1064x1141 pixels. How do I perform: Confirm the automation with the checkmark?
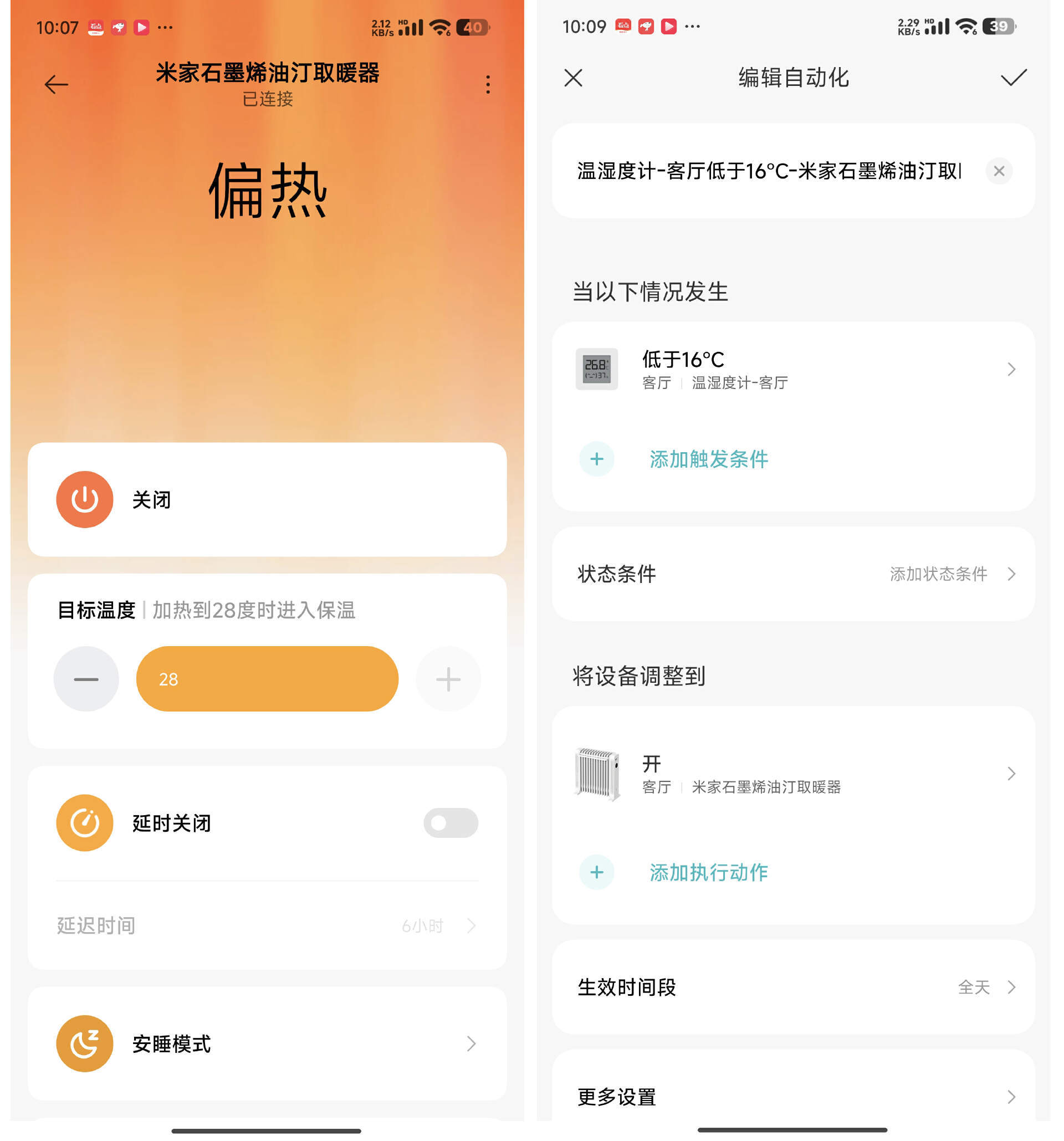[x=1013, y=78]
